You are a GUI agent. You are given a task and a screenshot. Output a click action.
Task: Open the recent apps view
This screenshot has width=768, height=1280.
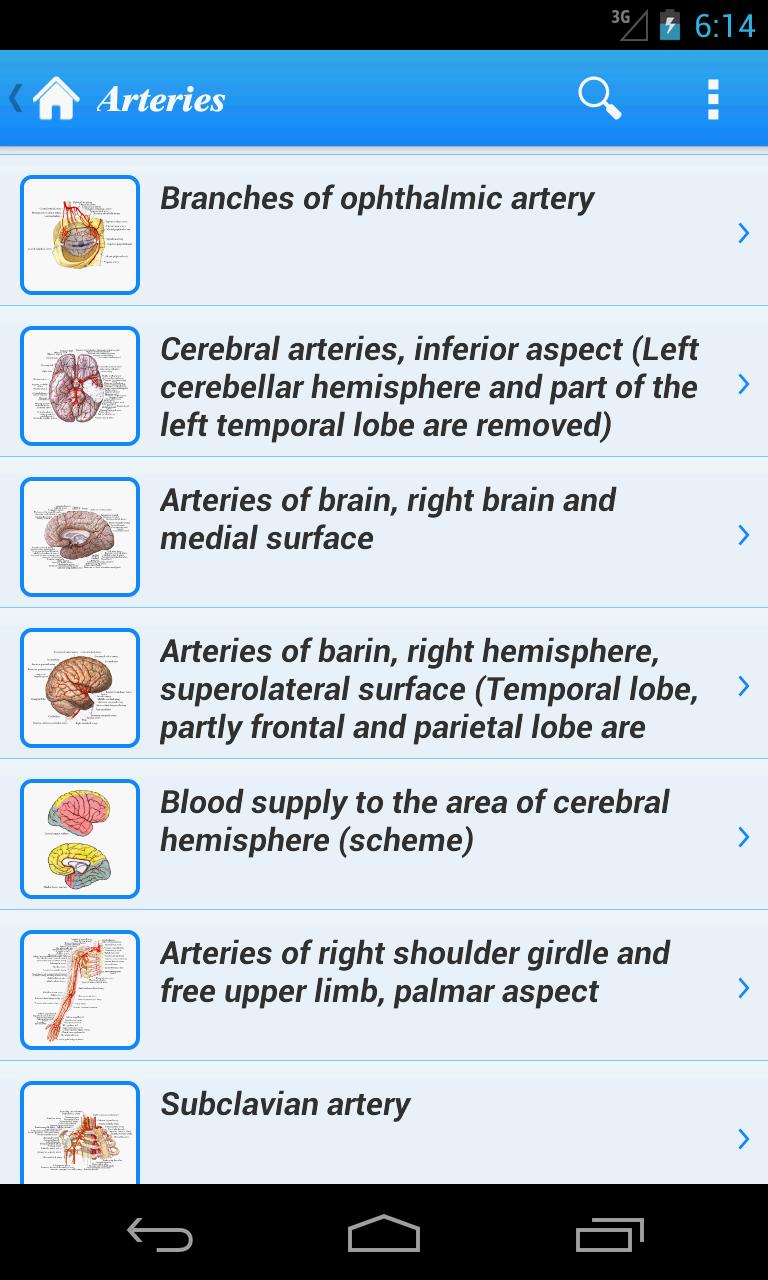point(609,1234)
